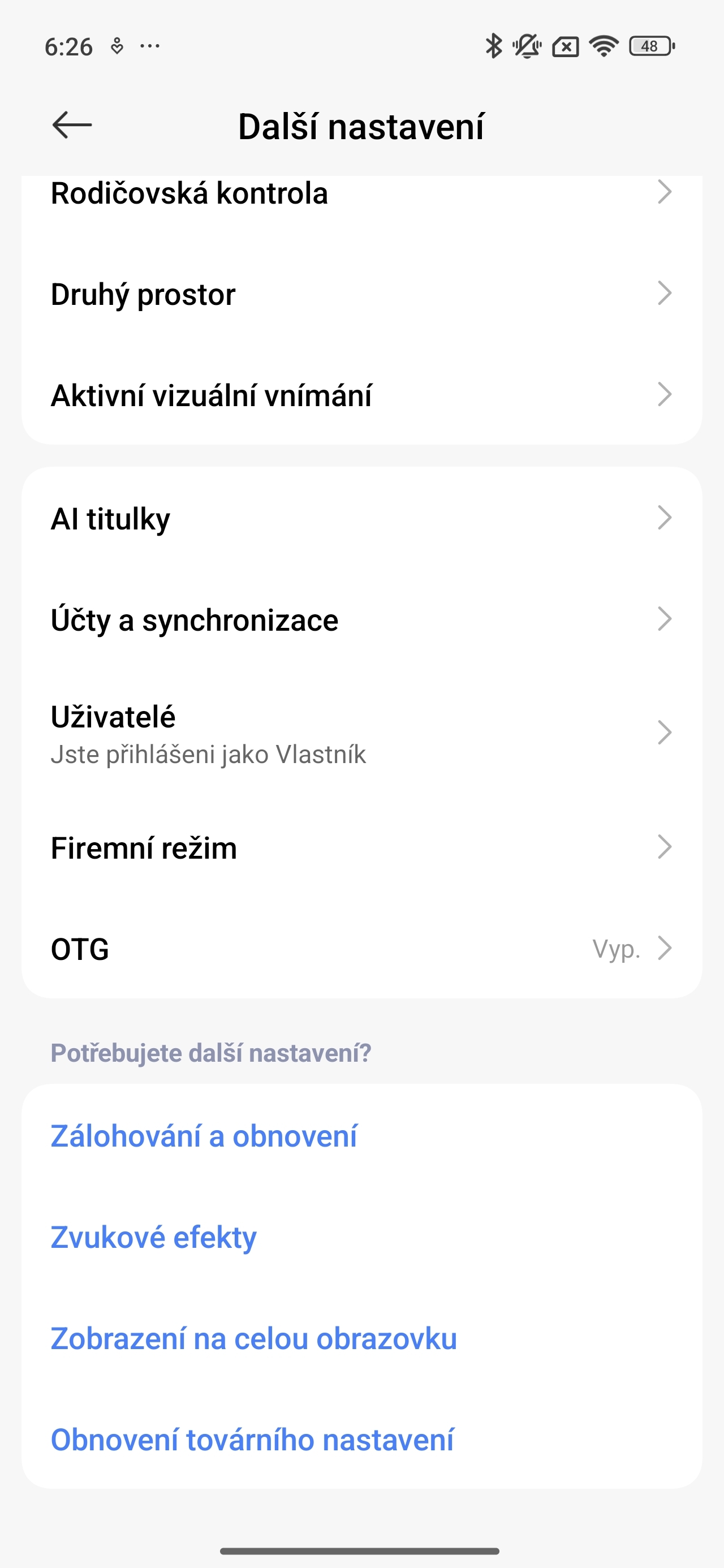The width and height of the screenshot is (724, 1568).
Task: Go to Zvukové efekty
Action: pyautogui.click(x=154, y=1237)
